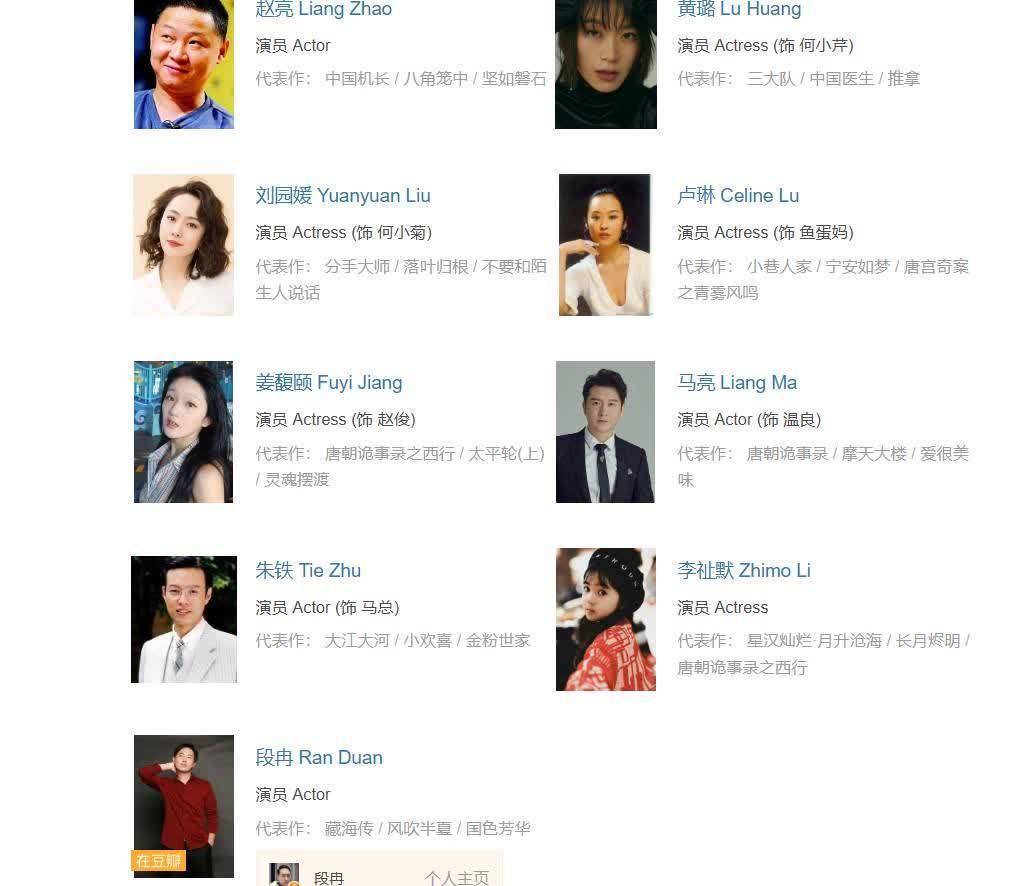Open Yuanyuan Liu's name link
Viewport: 1033px width, 886px height.
click(342, 195)
